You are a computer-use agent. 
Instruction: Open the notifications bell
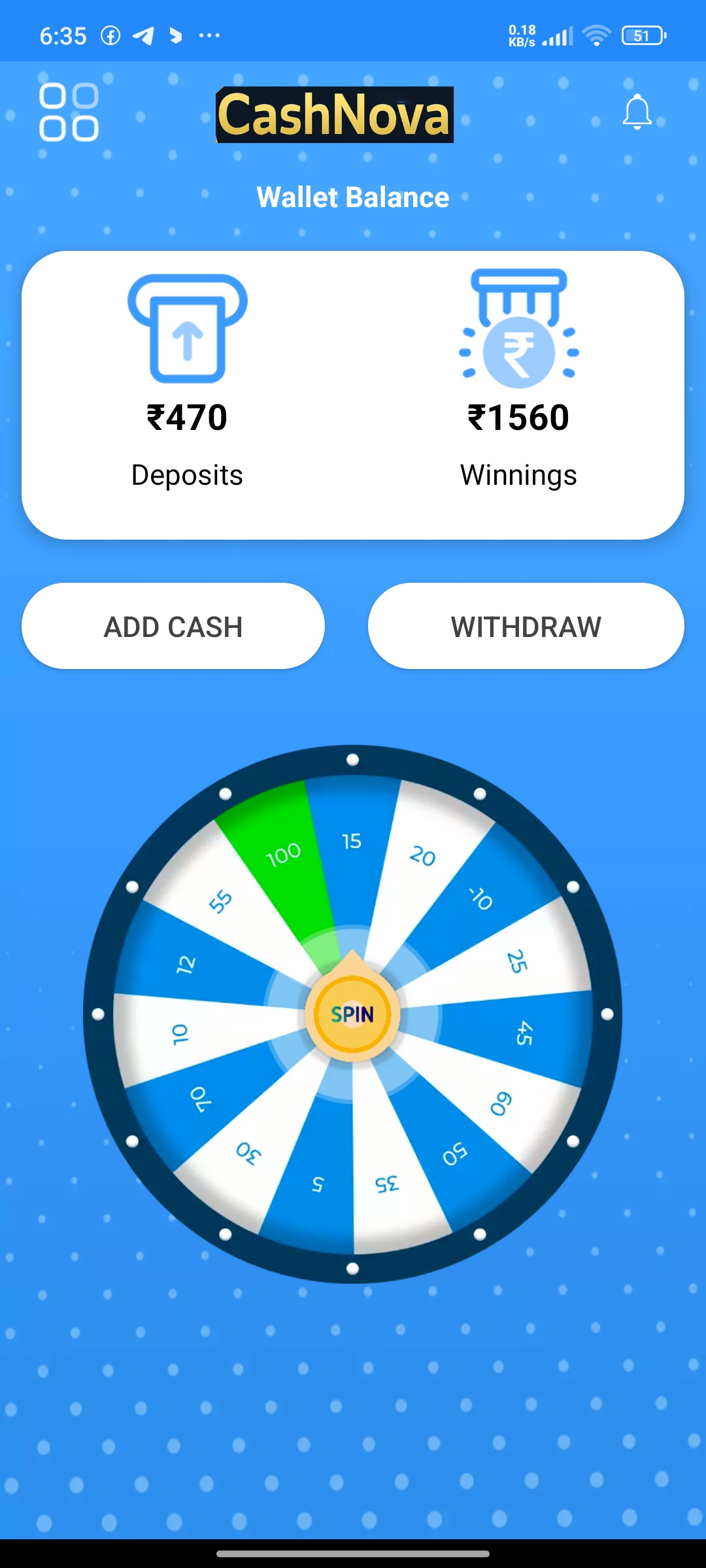[x=637, y=112]
